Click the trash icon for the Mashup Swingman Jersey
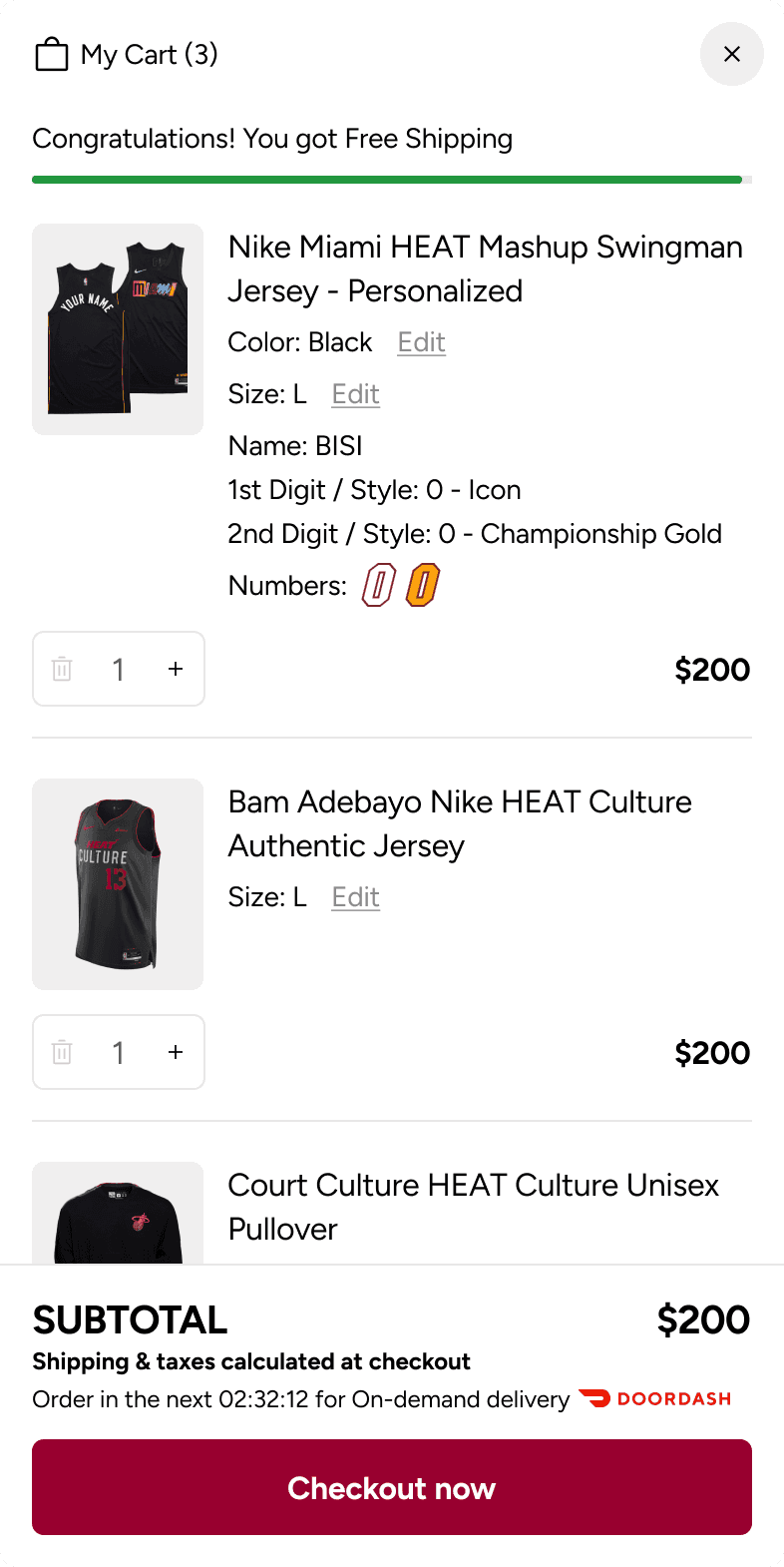Viewport: 784px width, 1567px height. coord(62,669)
